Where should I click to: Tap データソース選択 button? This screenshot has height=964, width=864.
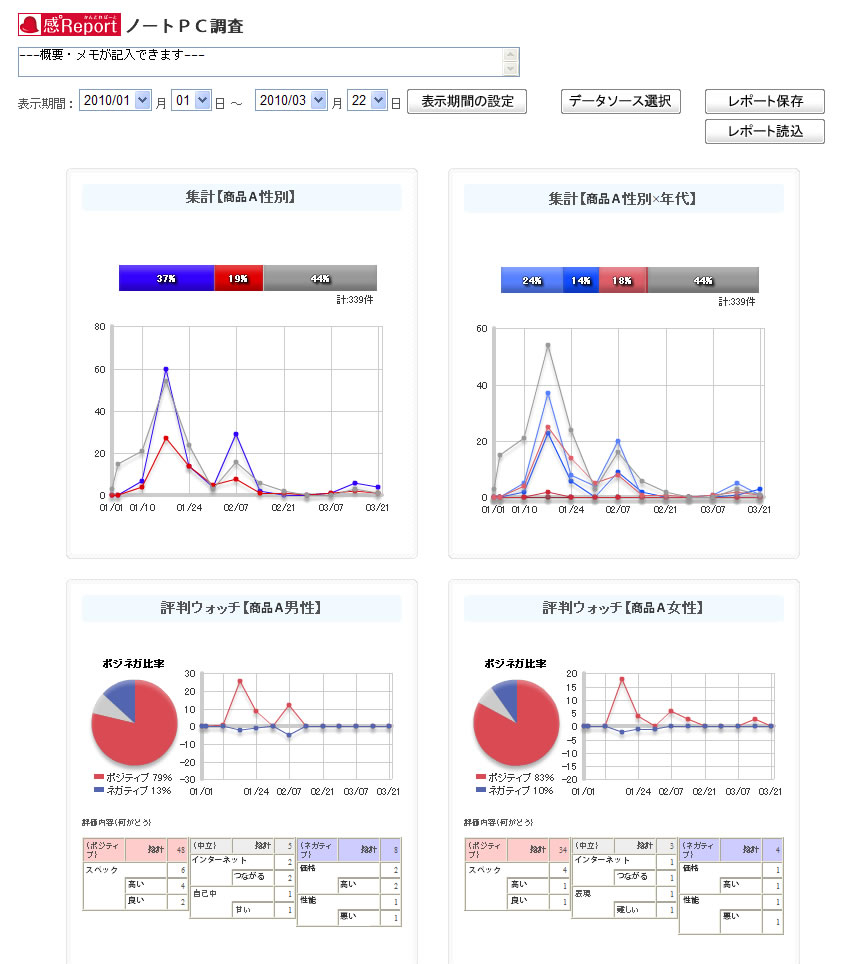[620, 101]
